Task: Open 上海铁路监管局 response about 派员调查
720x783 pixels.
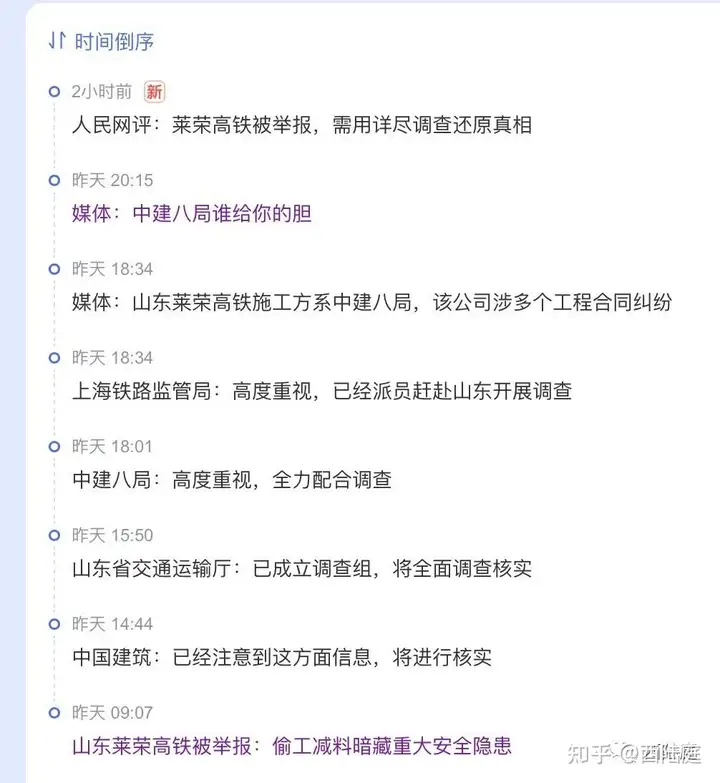Action: point(321,391)
